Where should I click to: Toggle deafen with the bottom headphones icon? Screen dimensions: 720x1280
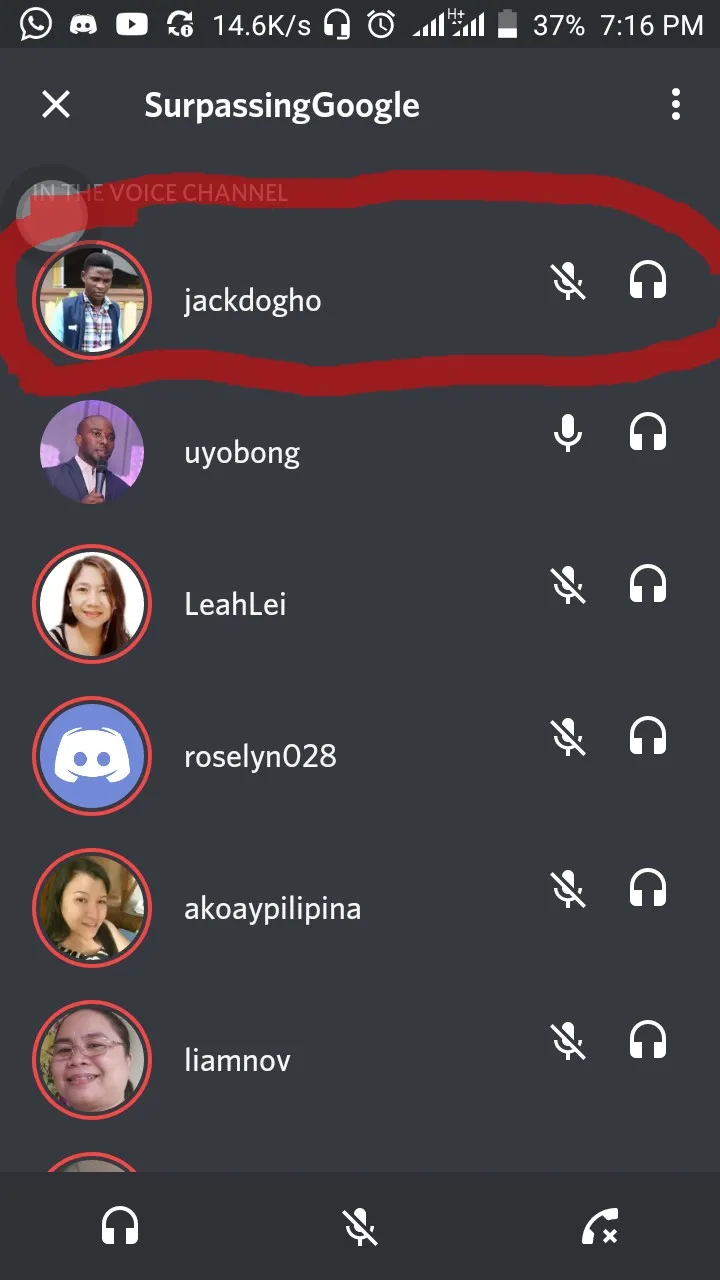pos(120,1226)
